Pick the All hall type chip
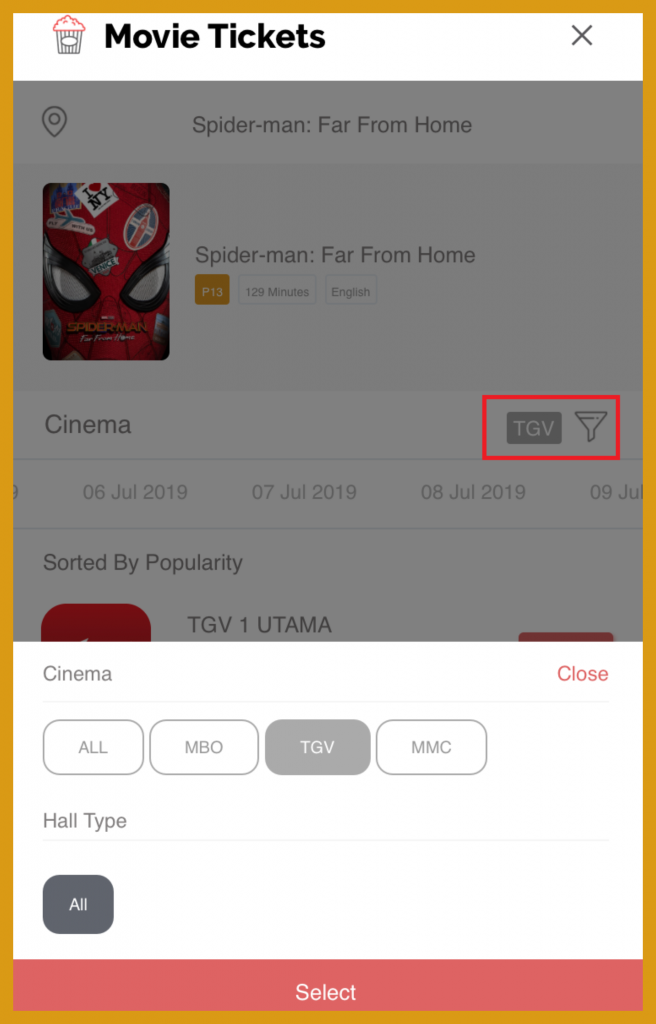 [78, 904]
